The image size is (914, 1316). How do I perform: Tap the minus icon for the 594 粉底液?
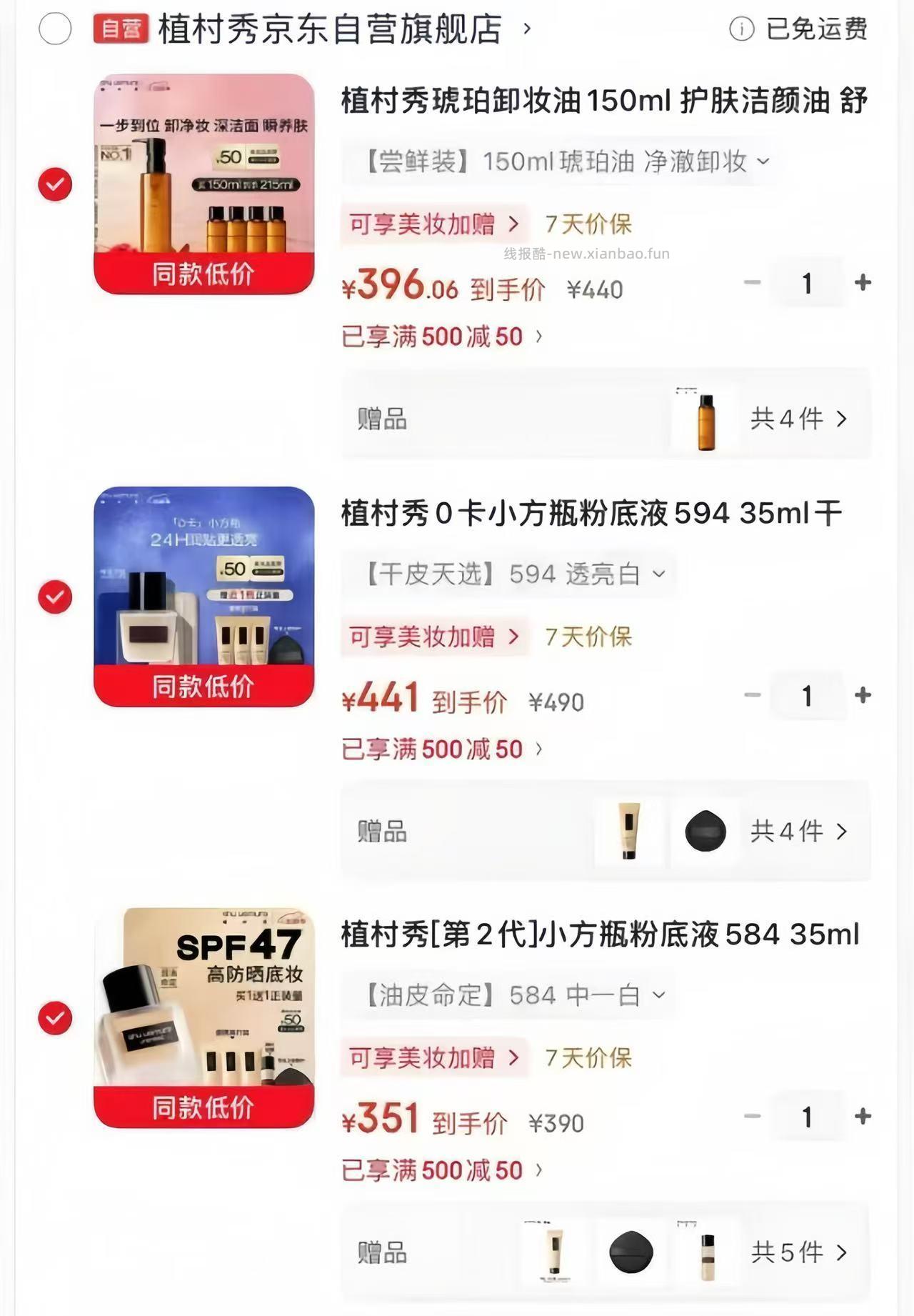[751, 694]
